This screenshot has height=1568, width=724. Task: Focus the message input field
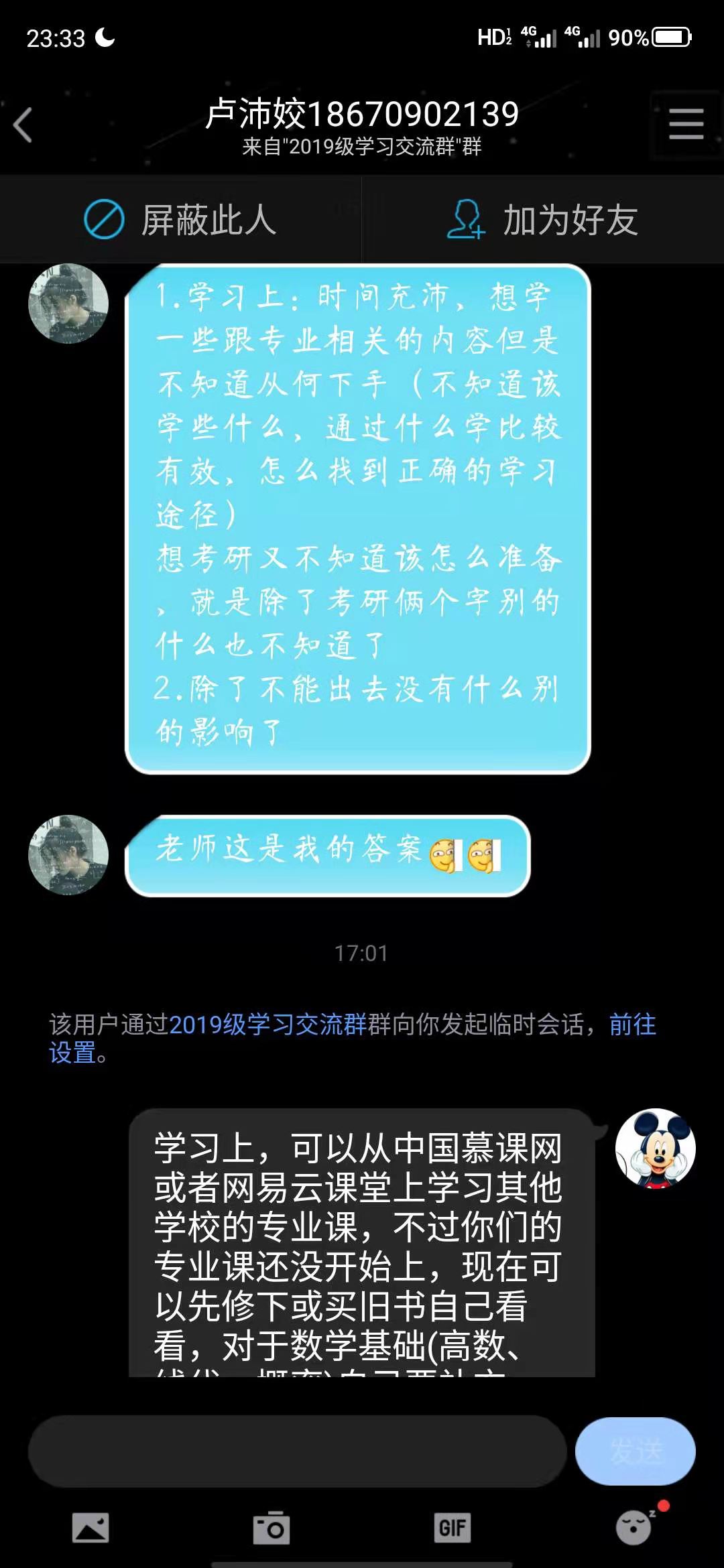(x=297, y=1451)
